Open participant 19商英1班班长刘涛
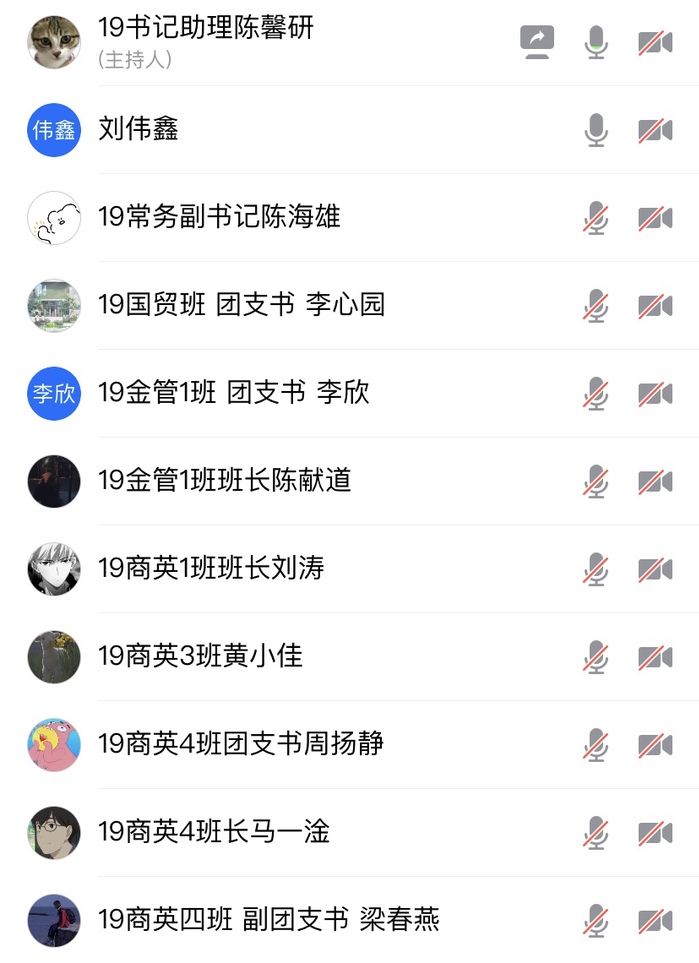The height and width of the screenshot is (963, 699). click(211, 569)
